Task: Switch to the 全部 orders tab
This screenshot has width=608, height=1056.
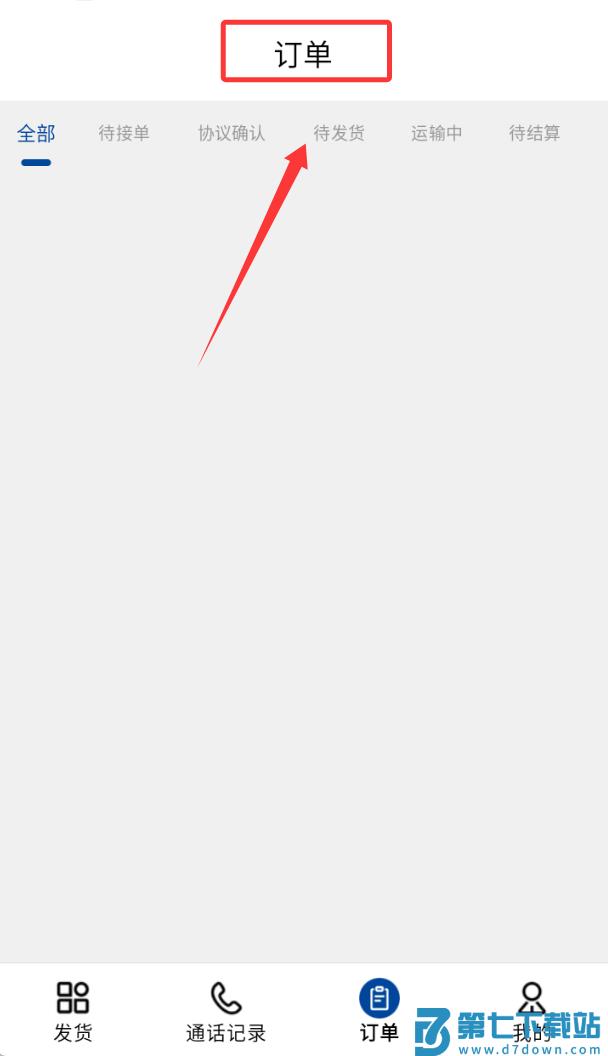Action: click(36, 133)
